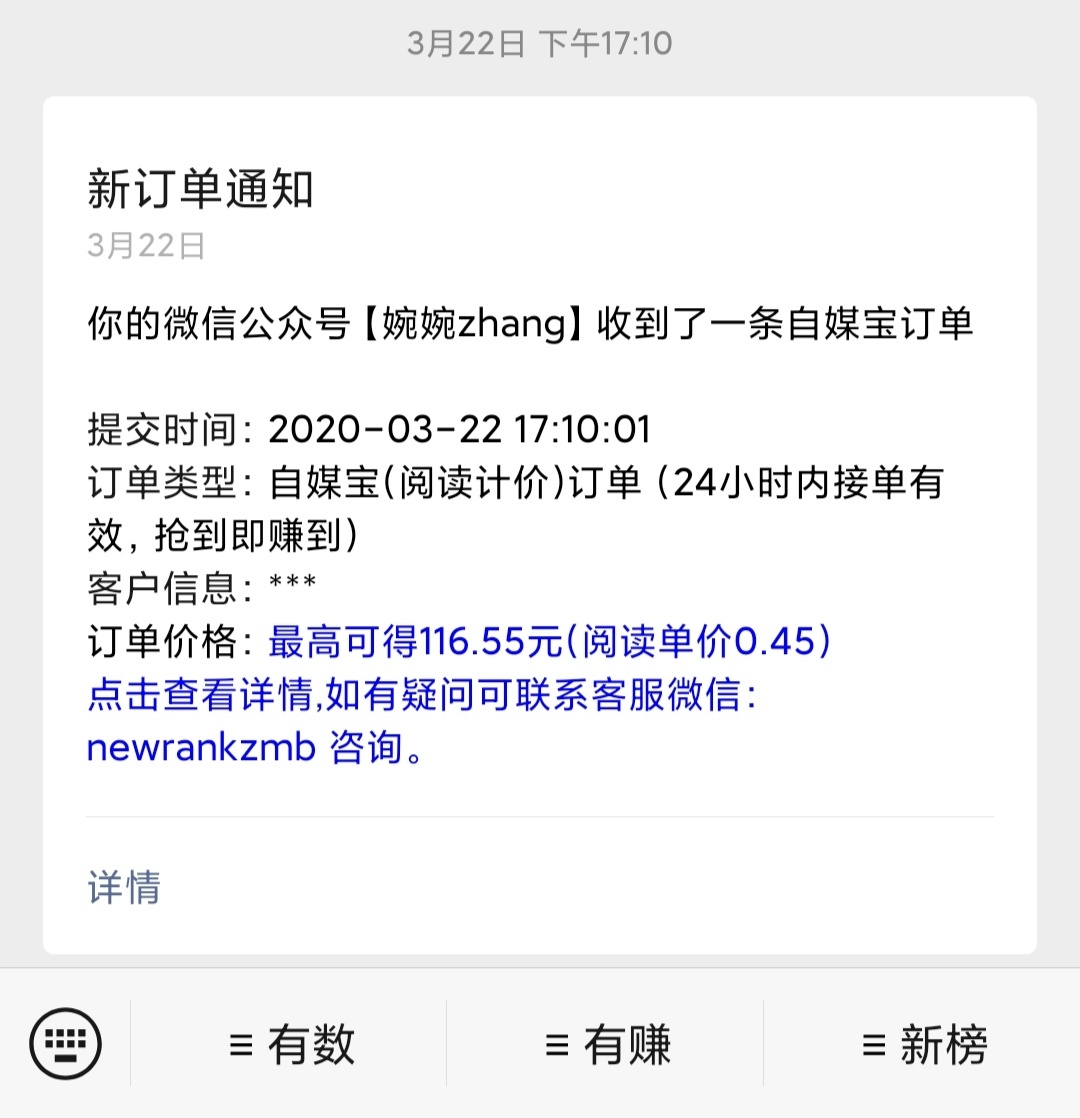Viewport: 1080px width, 1118px height.
Task: Tap the ≡ icon beside 有数
Action: point(238,1044)
